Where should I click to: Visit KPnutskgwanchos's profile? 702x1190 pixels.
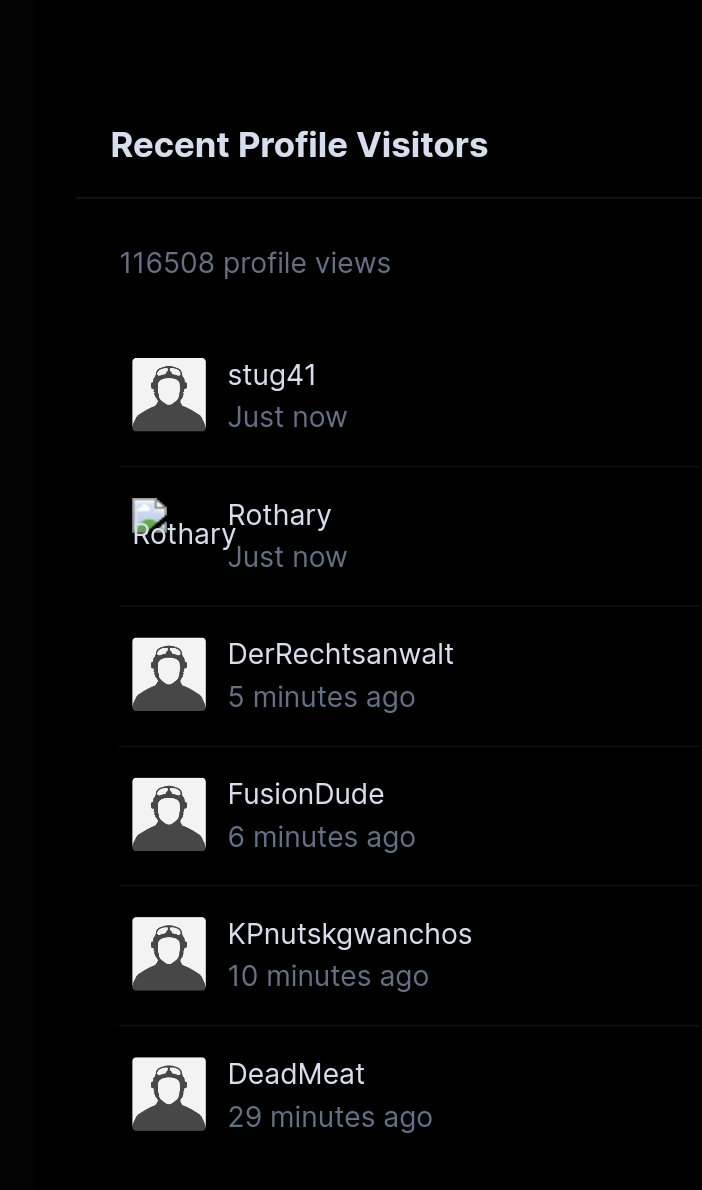[x=349, y=935]
